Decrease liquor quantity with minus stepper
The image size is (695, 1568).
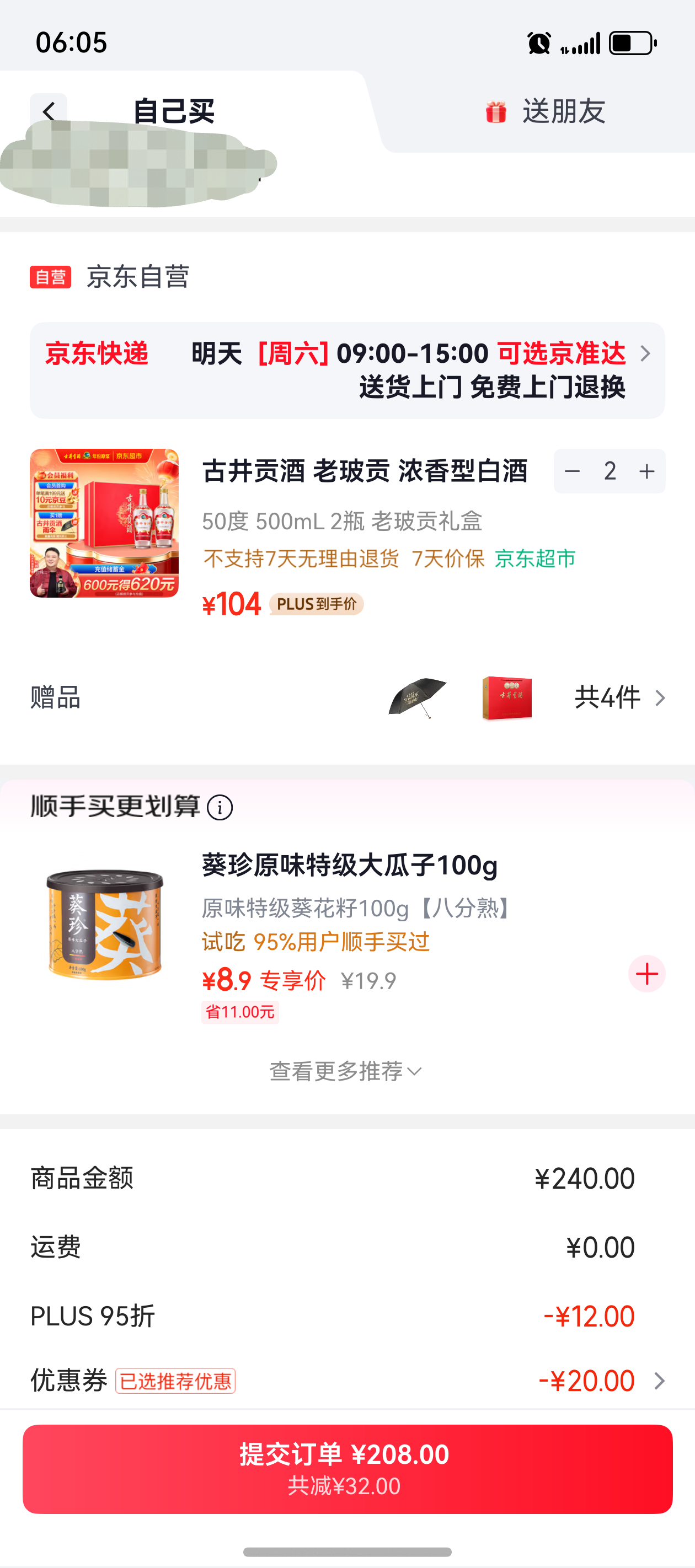tap(573, 470)
